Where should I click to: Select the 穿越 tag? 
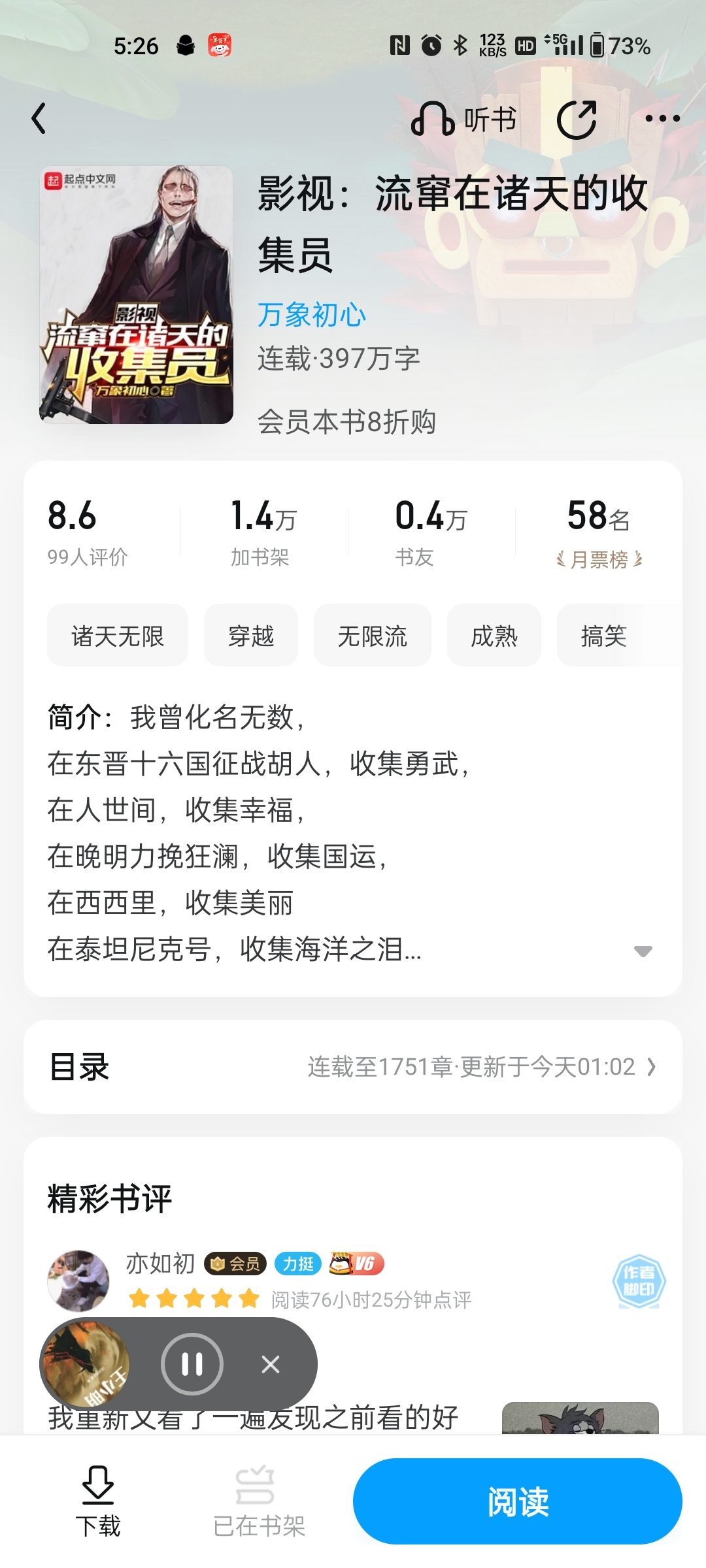(x=251, y=636)
